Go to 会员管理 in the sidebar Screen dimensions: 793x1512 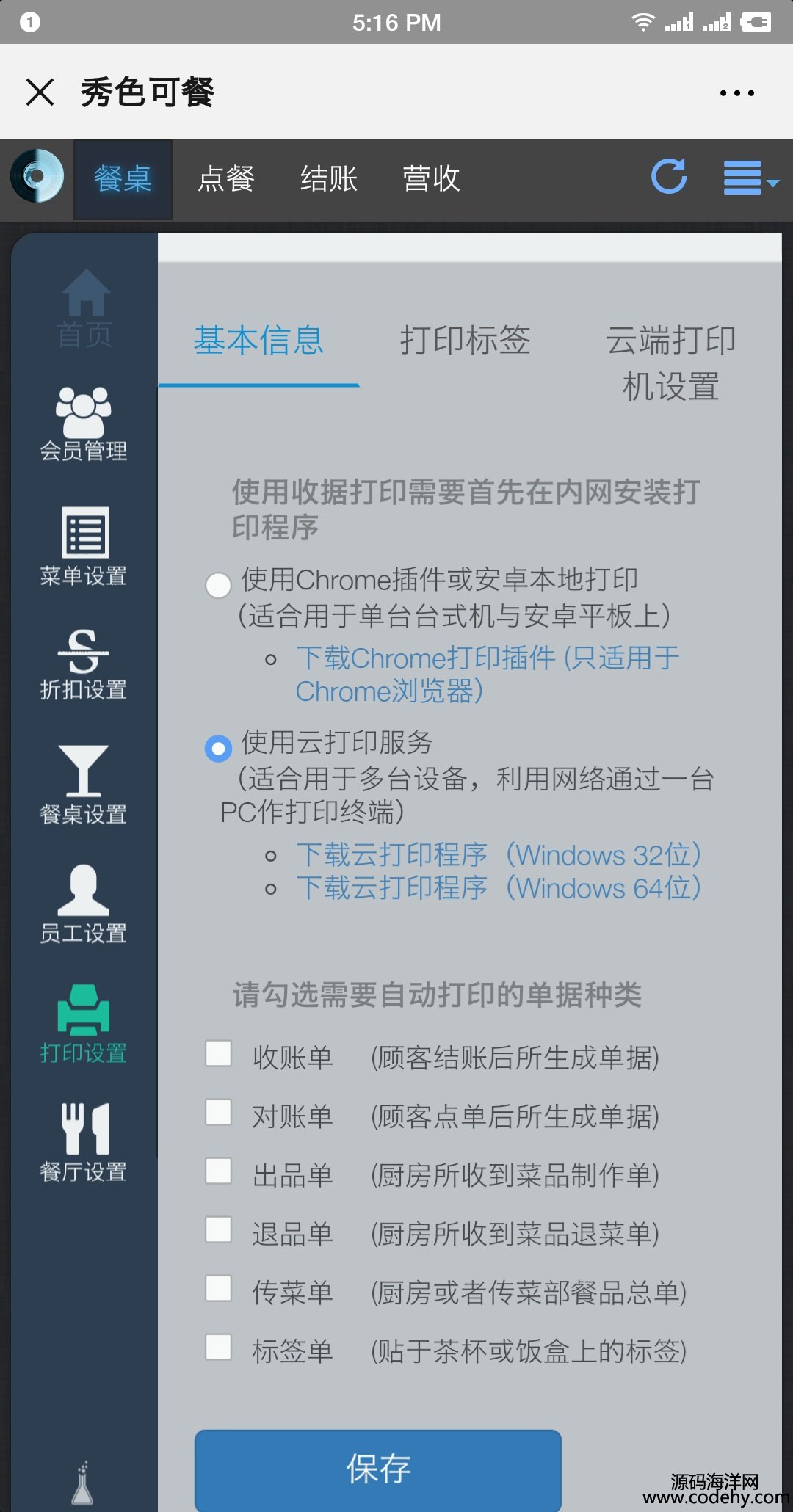coord(84,424)
